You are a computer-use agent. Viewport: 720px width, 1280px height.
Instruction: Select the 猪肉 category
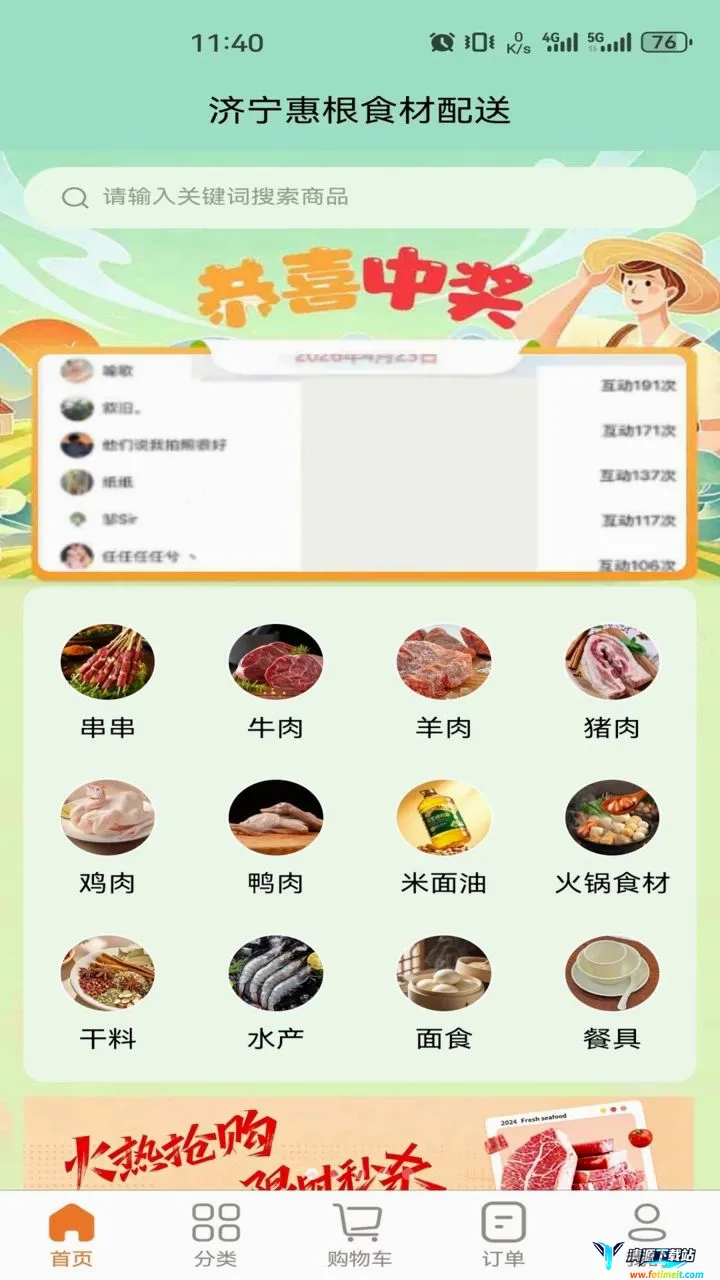coord(612,683)
